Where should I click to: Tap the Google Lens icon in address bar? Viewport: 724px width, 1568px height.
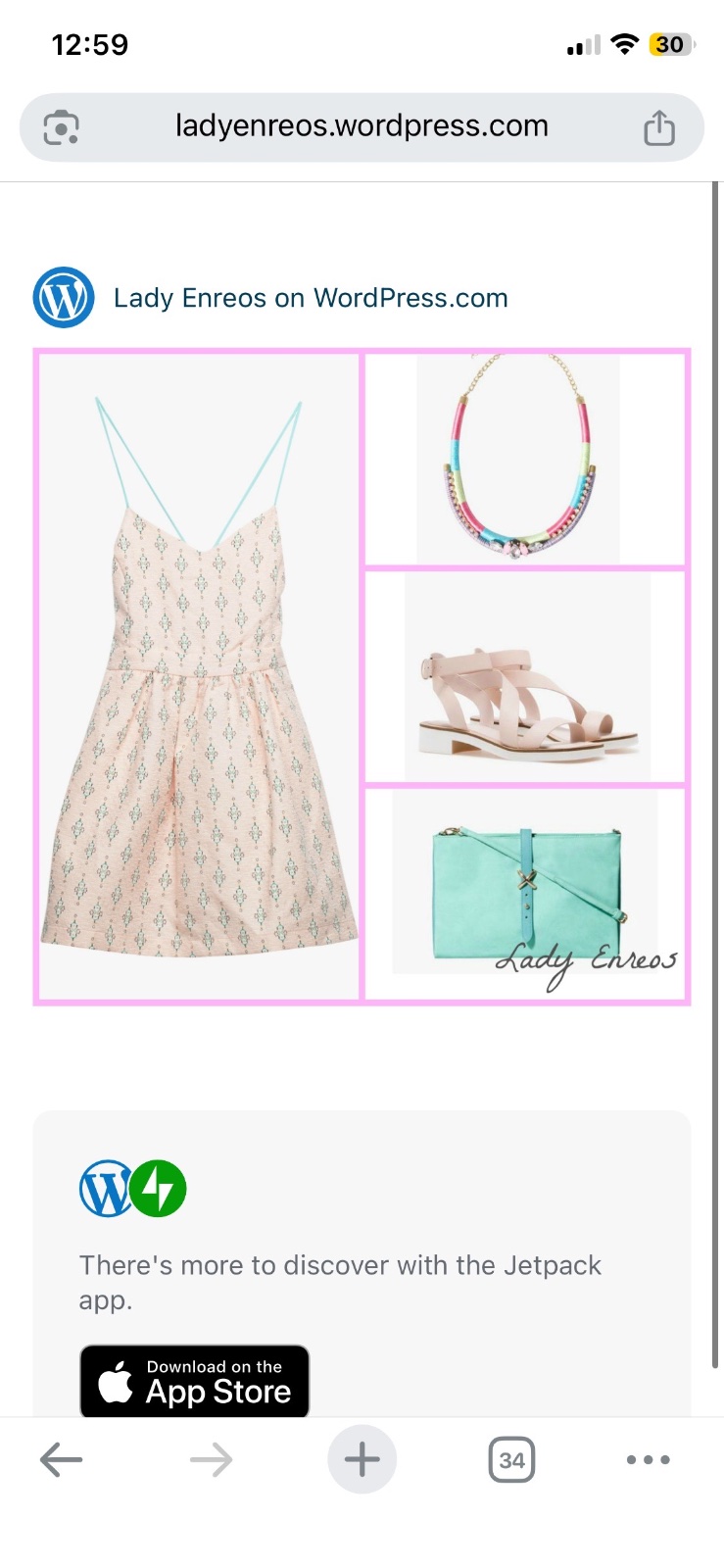pyautogui.click(x=61, y=127)
